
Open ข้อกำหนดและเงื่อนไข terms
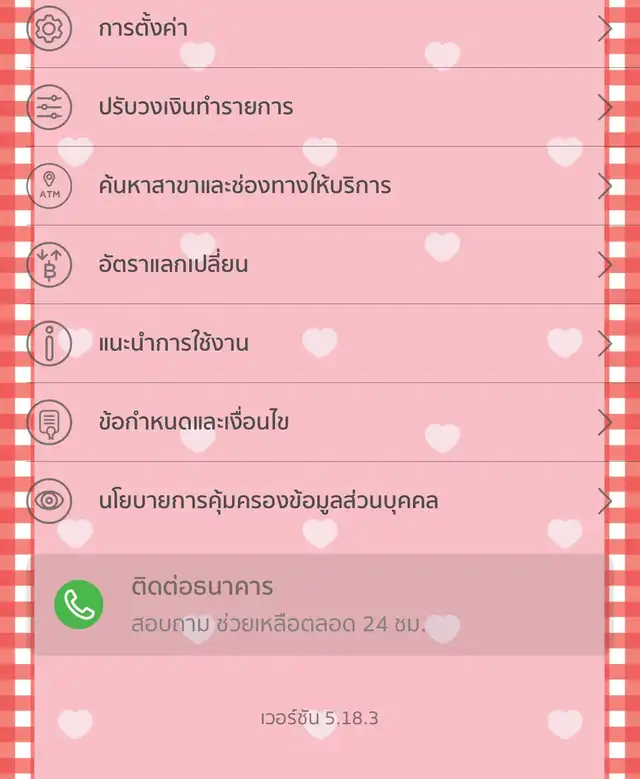pos(320,422)
